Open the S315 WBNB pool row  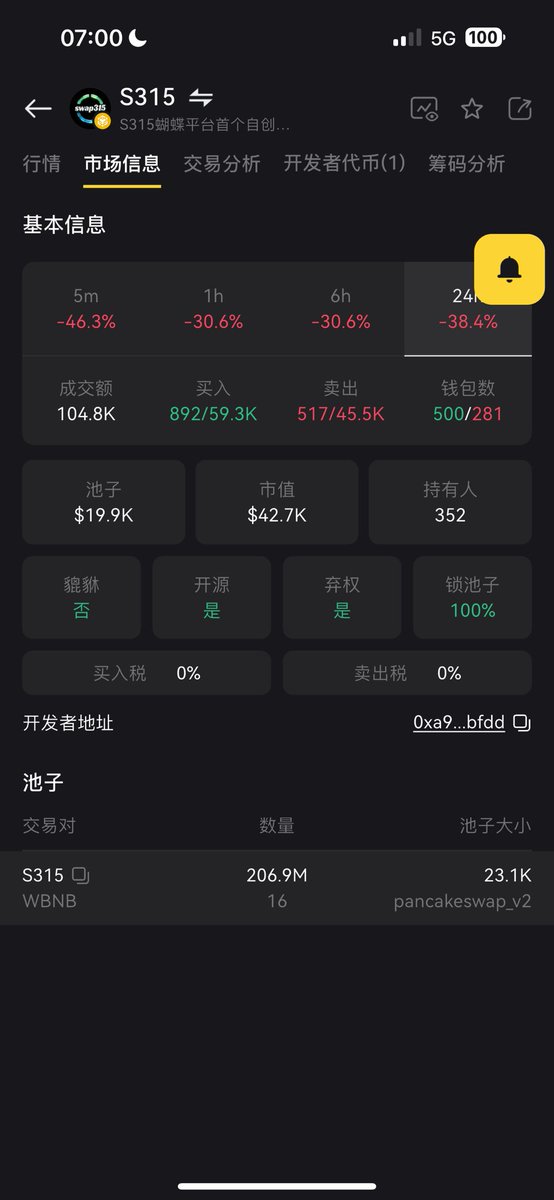[x=277, y=888]
